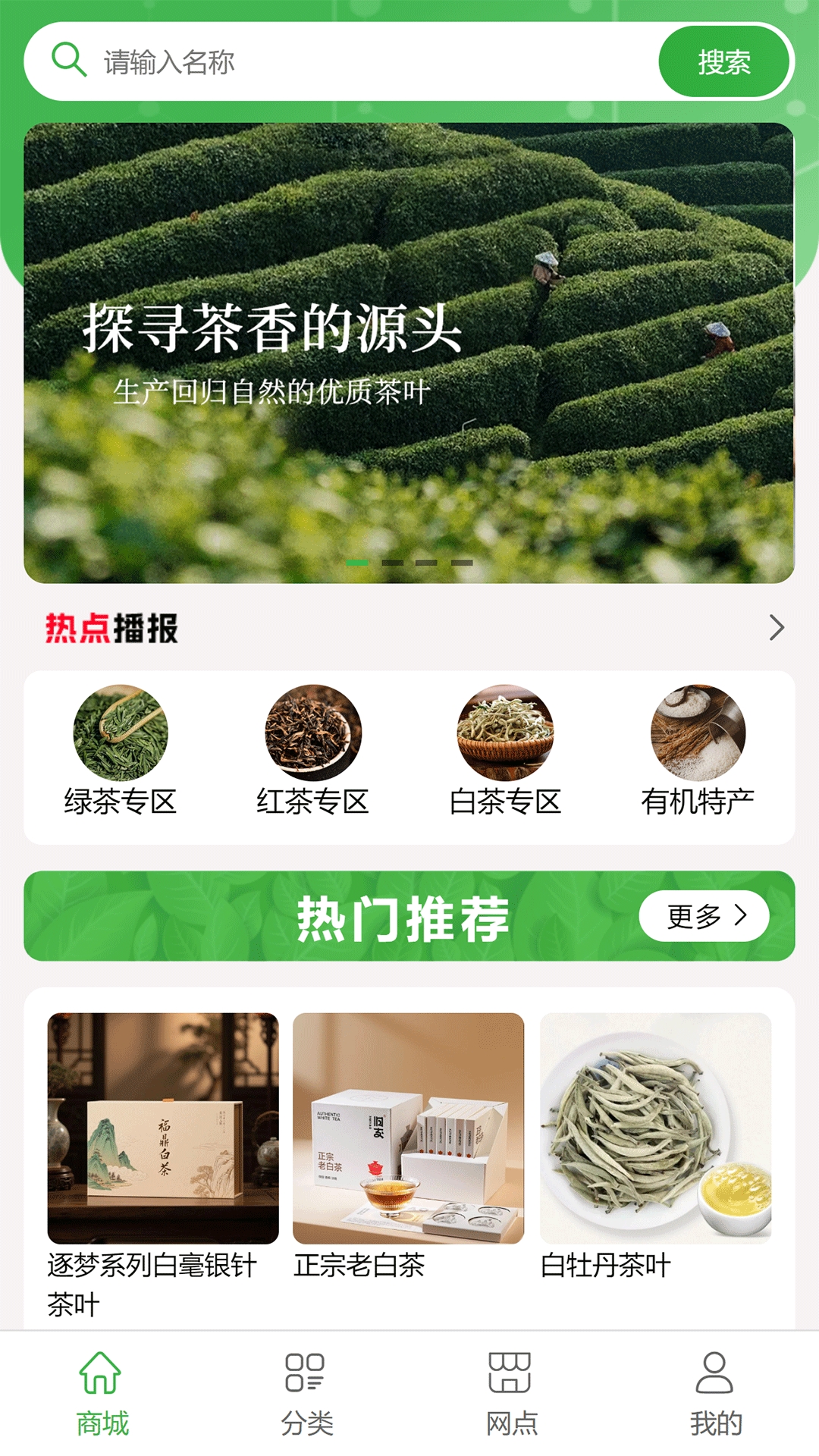
Task: Tap 更多 in 热门推荐
Action: 704,916
